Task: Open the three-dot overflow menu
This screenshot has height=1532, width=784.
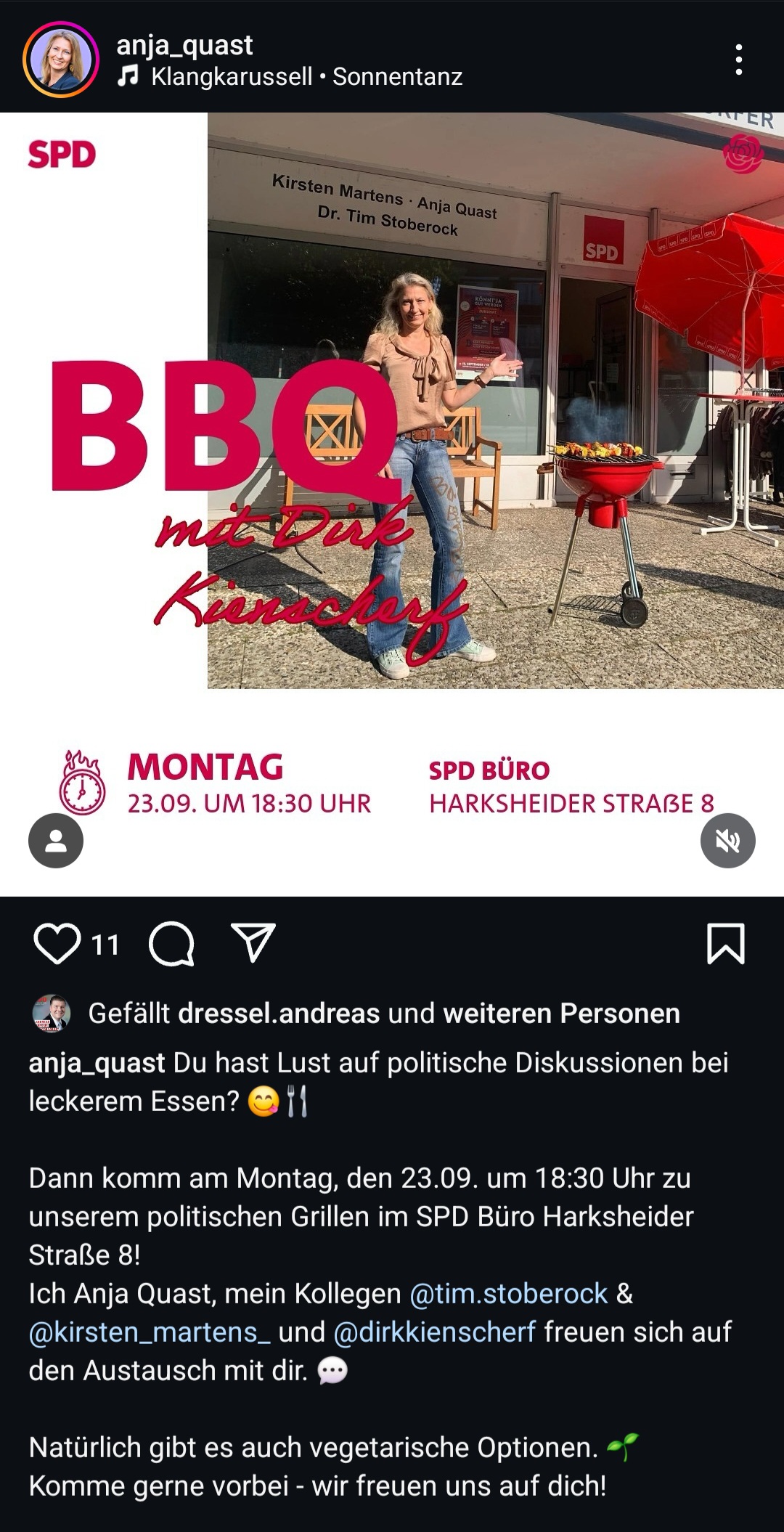Action: pyautogui.click(x=738, y=60)
